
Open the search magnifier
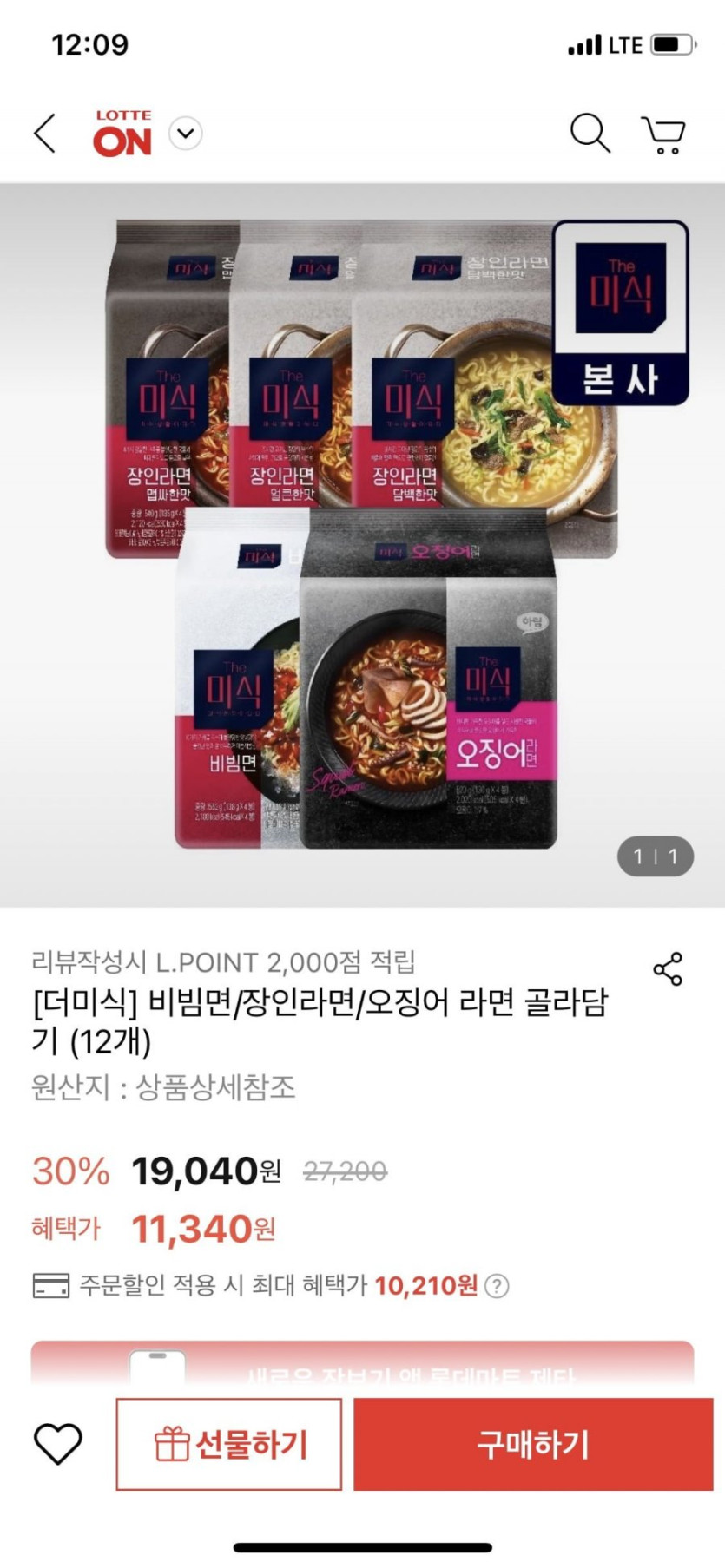[x=590, y=134]
